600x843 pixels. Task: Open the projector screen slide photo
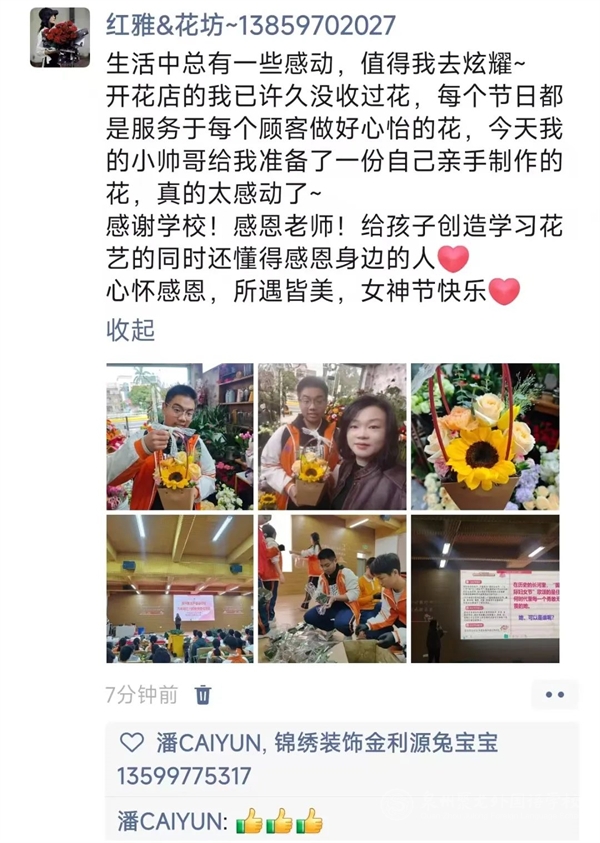pyautogui.click(x=485, y=589)
